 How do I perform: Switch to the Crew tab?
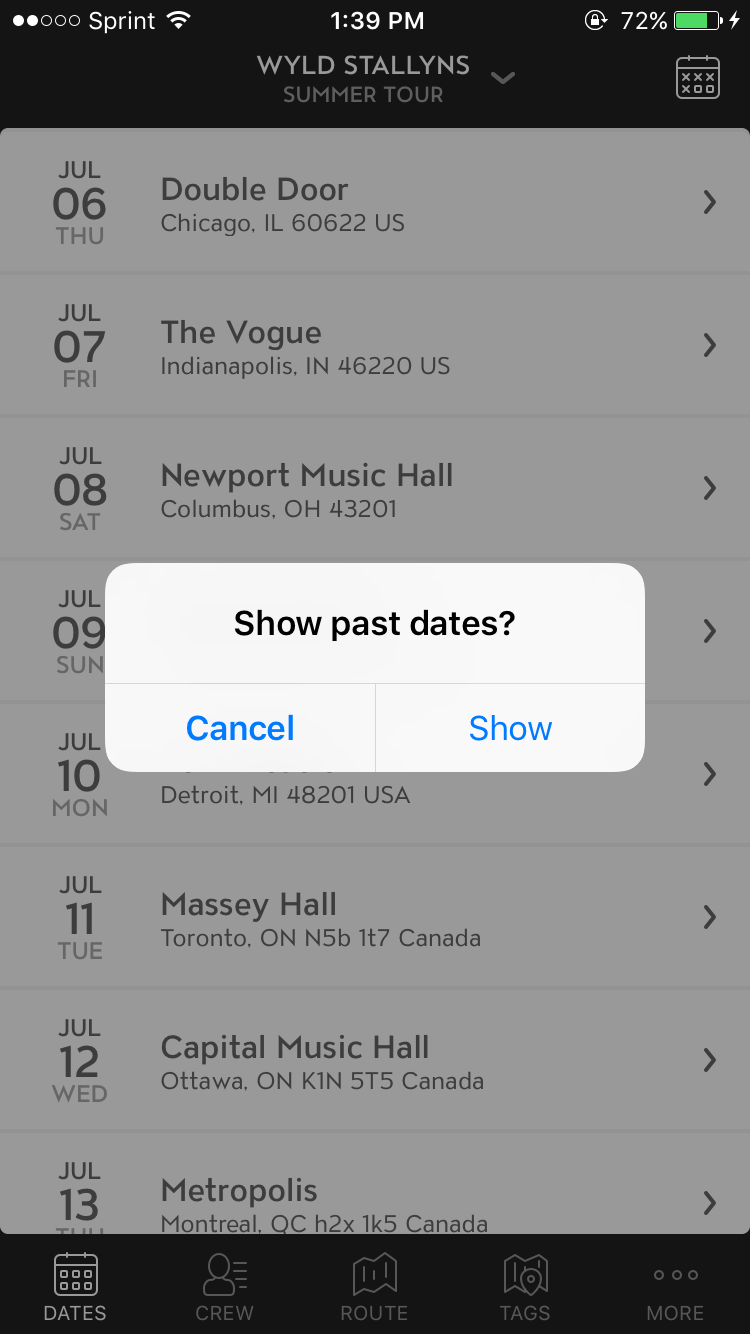point(225,1287)
